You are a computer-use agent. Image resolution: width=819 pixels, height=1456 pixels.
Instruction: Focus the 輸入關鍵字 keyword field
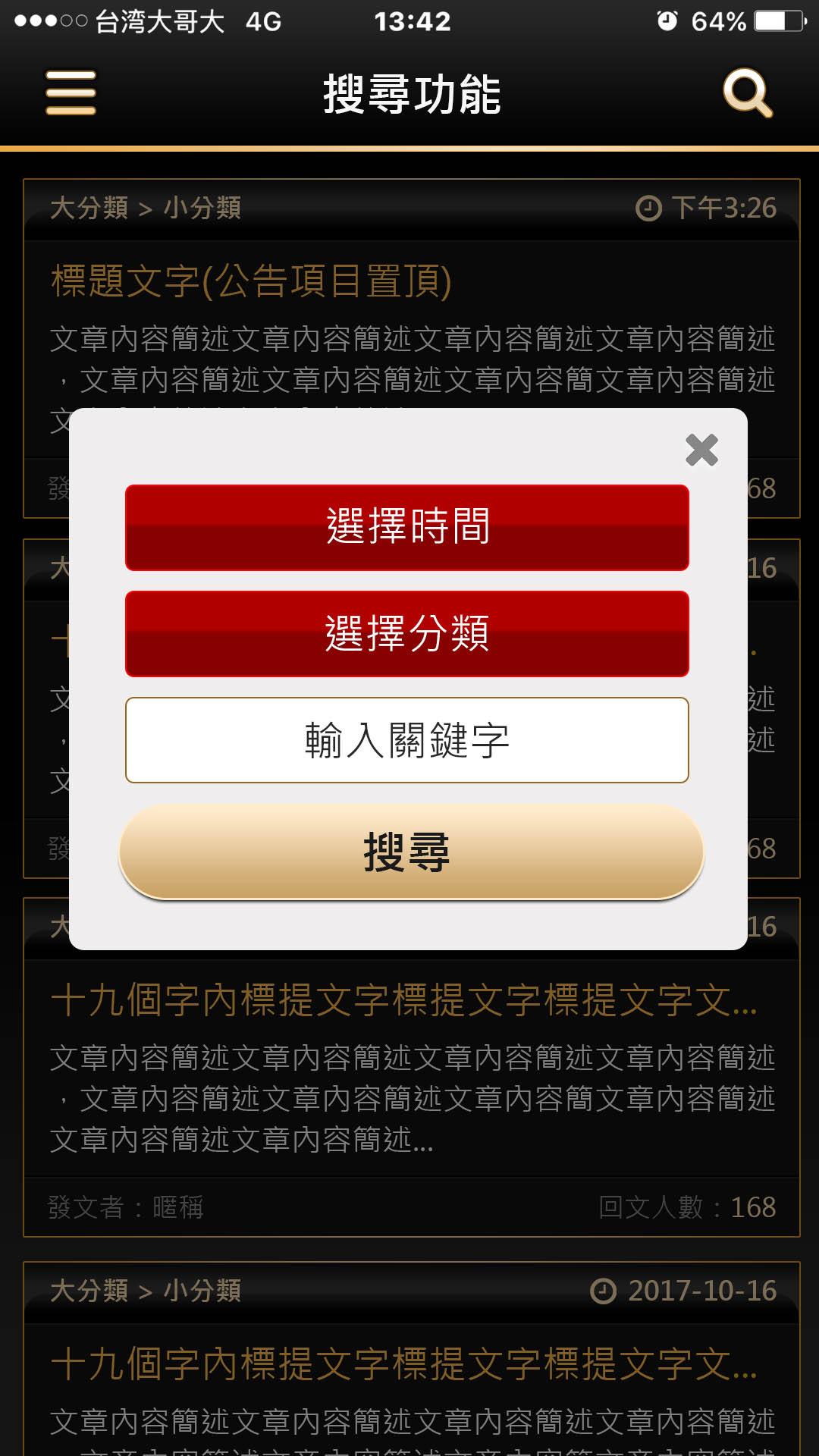pos(407,739)
